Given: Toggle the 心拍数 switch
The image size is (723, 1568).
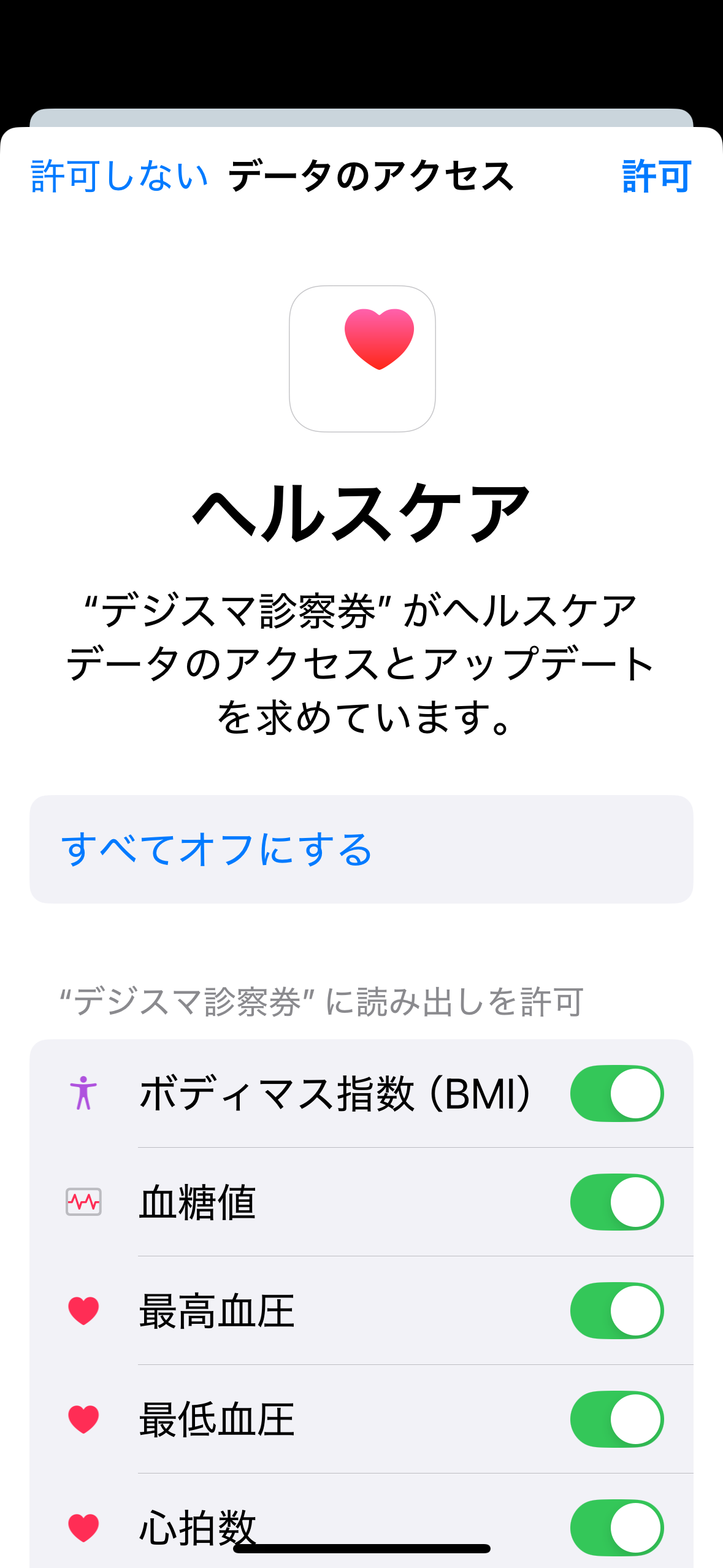Looking at the screenshot, I should pos(617,1528).
